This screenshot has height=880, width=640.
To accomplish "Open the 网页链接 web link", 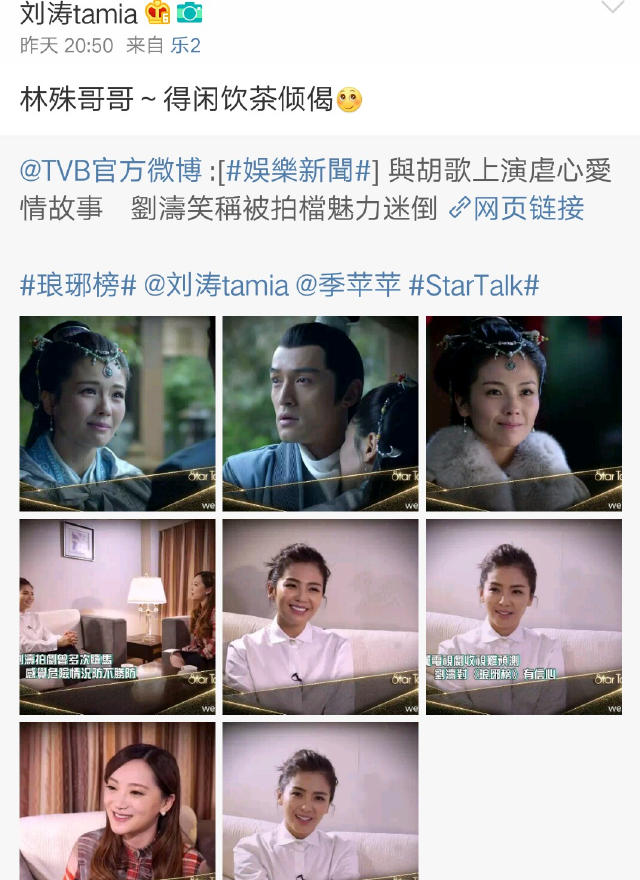I will [x=518, y=208].
